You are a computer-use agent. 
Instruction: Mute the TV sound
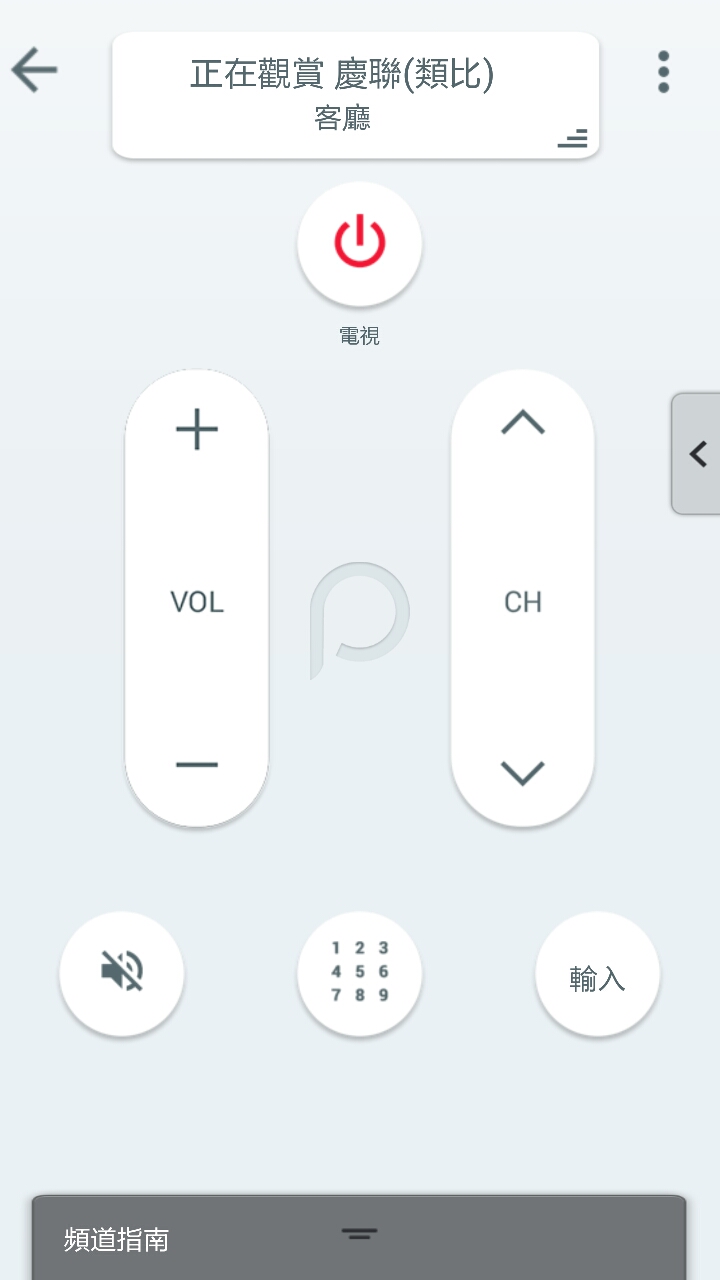click(x=122, y=972)
